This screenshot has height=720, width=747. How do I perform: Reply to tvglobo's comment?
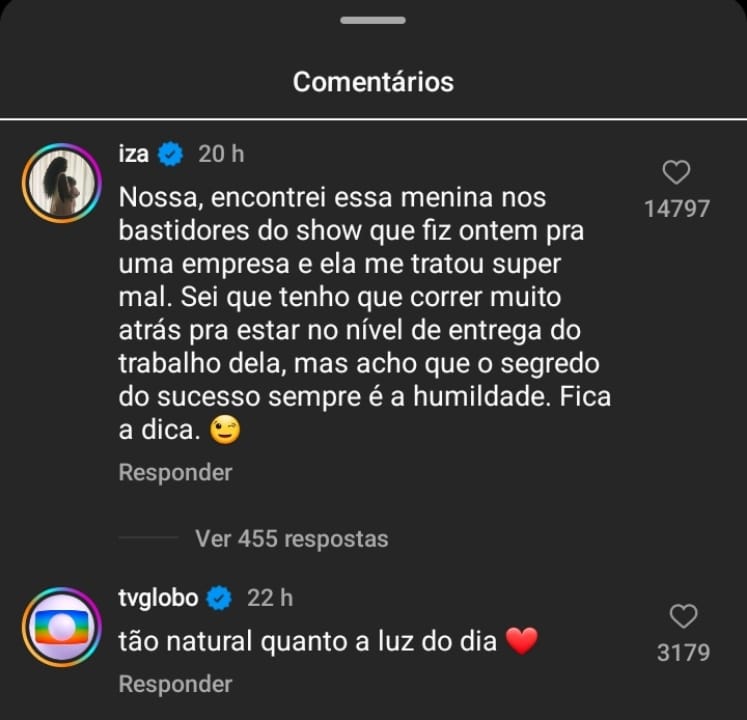[x=175, y=684]
